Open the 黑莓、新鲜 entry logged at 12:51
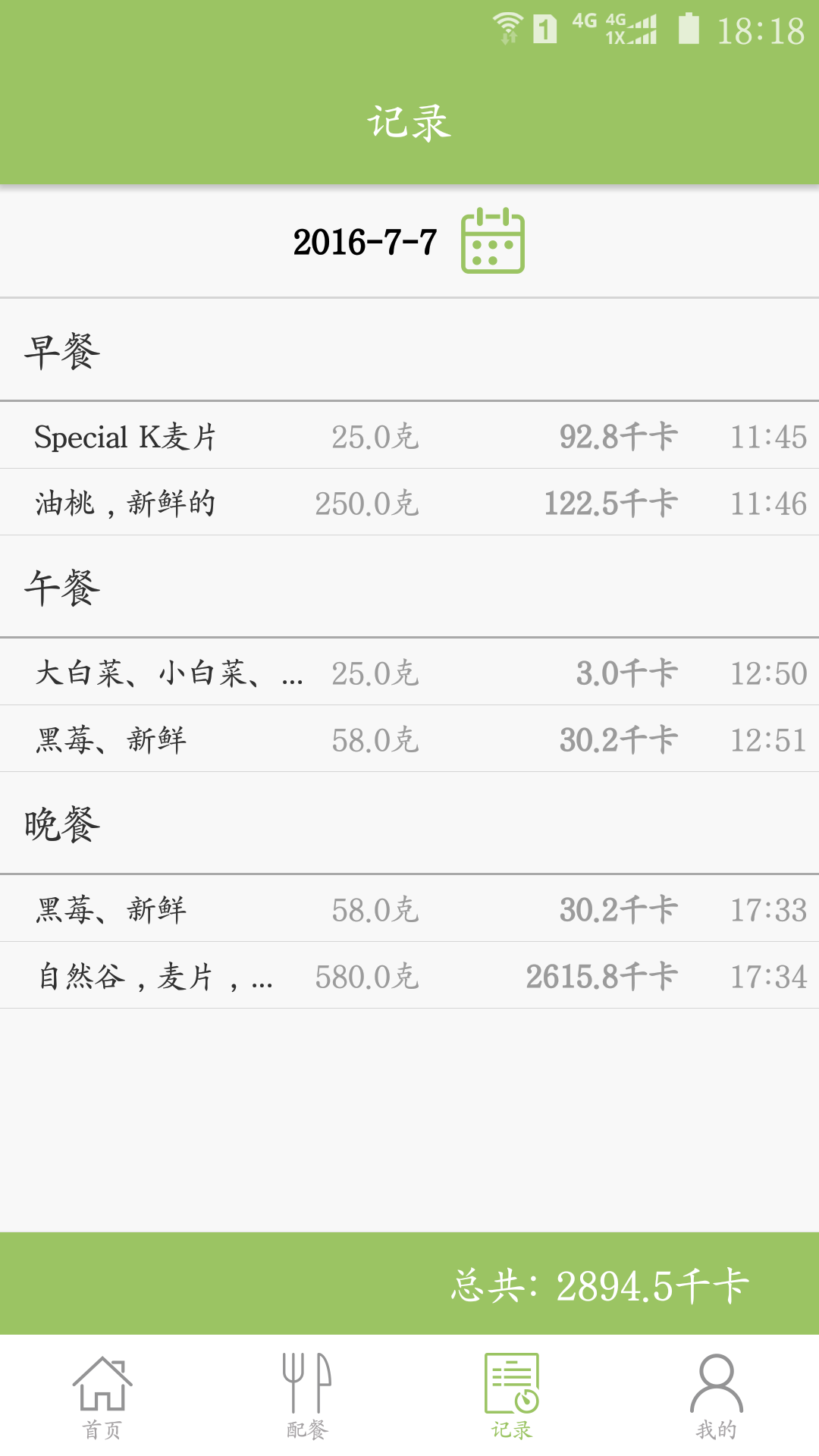The image size is (819, 1456). (409, 739)
